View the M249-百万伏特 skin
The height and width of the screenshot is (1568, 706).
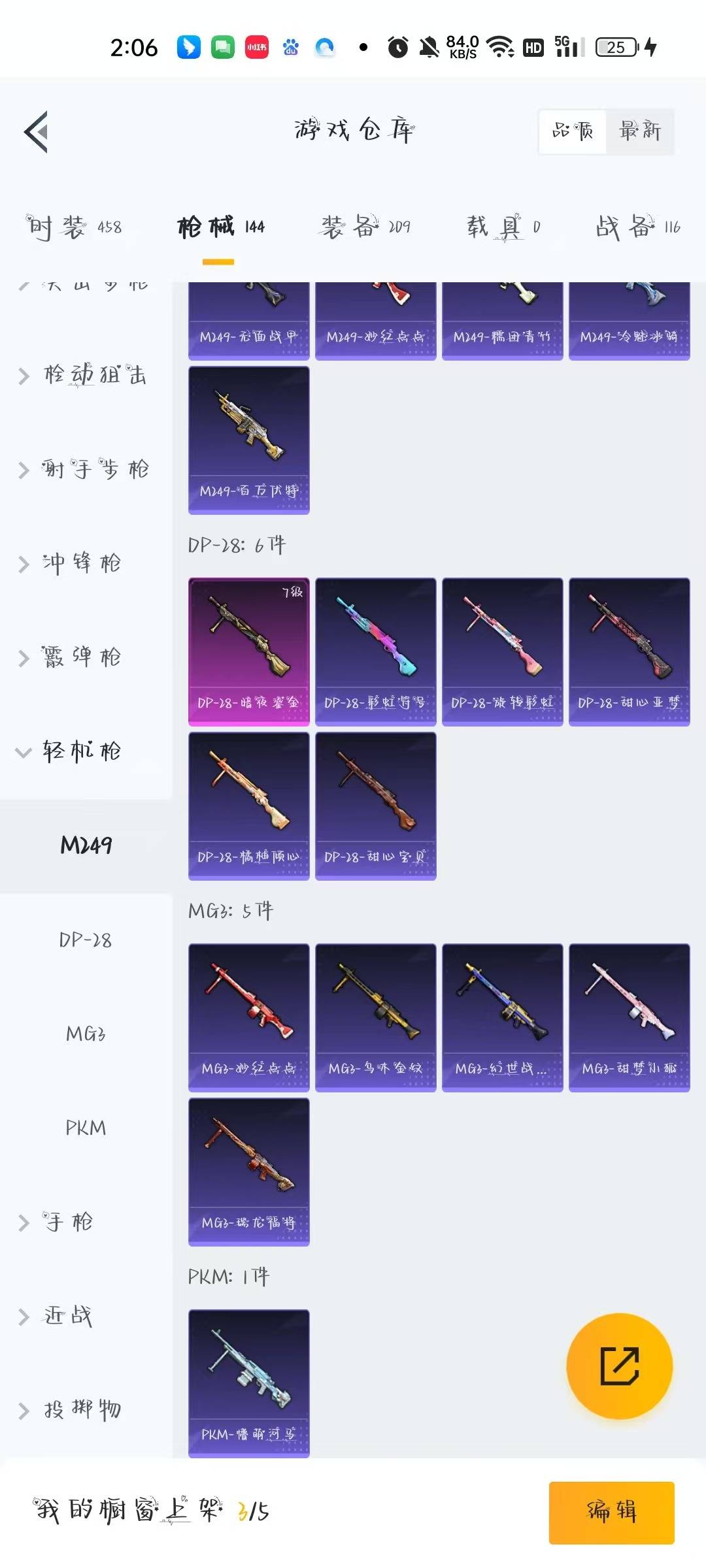[x=248, y=440]
